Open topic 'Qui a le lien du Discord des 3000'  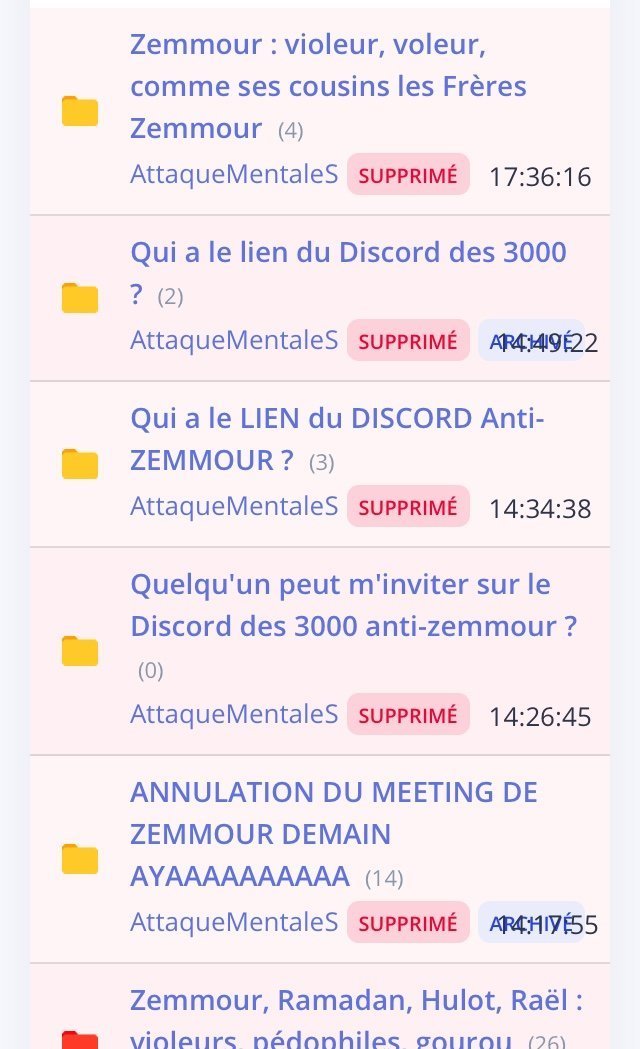[348, 273]
